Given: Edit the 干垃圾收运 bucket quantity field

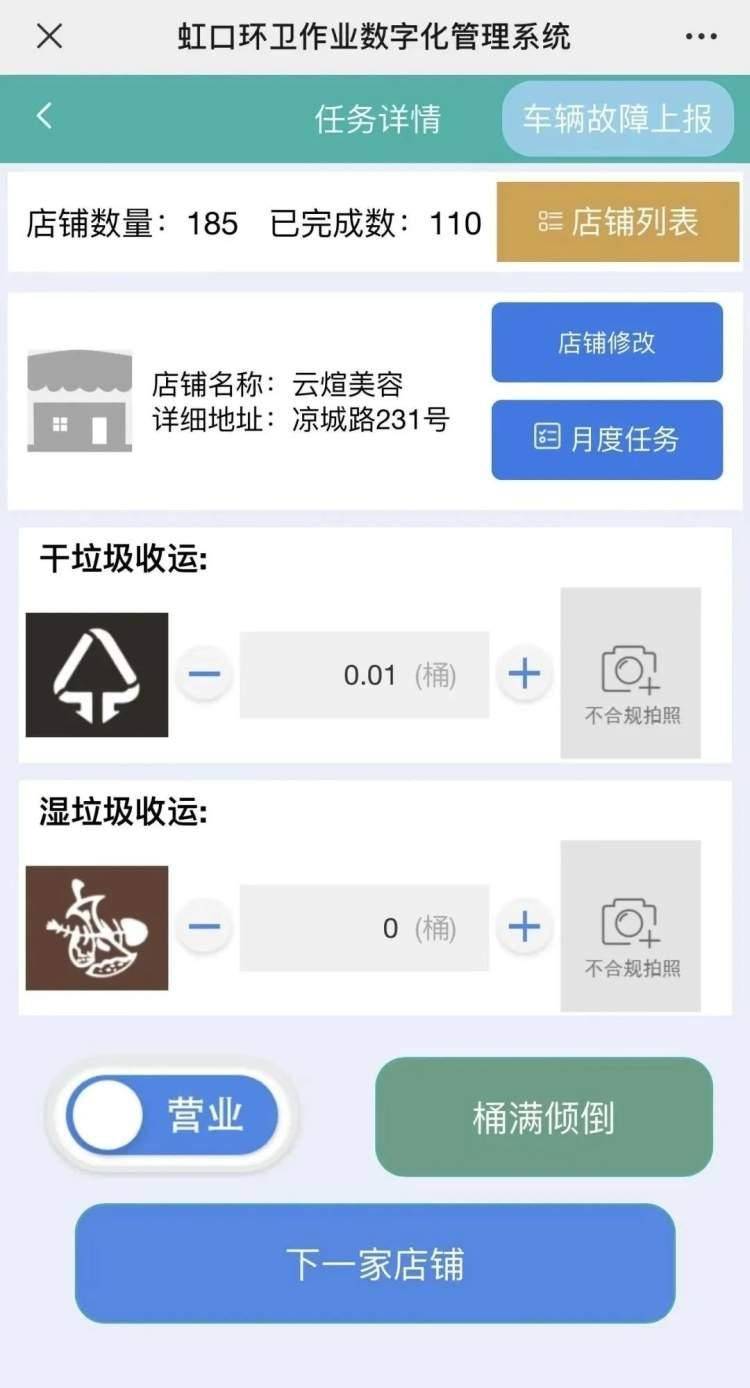Looking at the screenshot, I should (364, 675).
